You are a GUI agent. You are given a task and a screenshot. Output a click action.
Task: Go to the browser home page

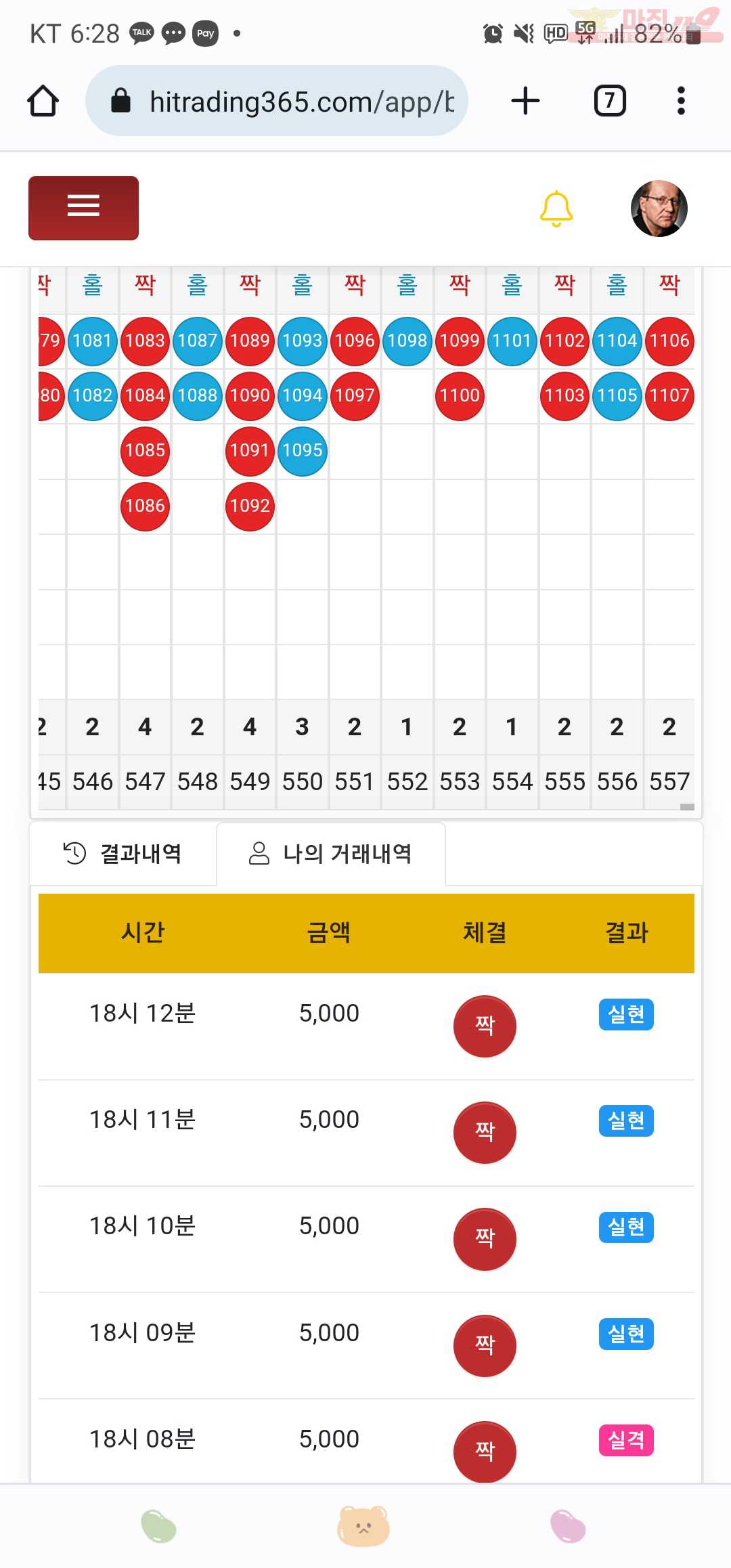43,102
